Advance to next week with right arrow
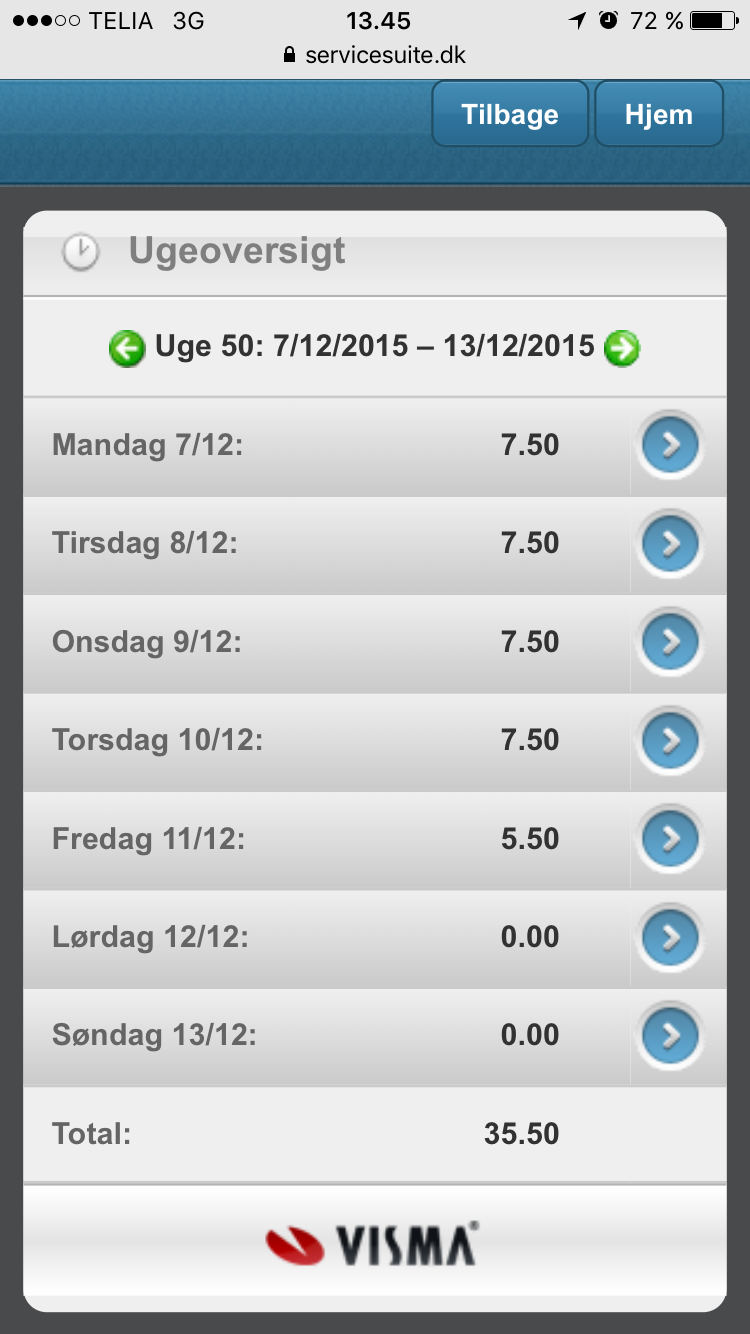This screenshot has height=1334, width=750. tap(622, 349)
